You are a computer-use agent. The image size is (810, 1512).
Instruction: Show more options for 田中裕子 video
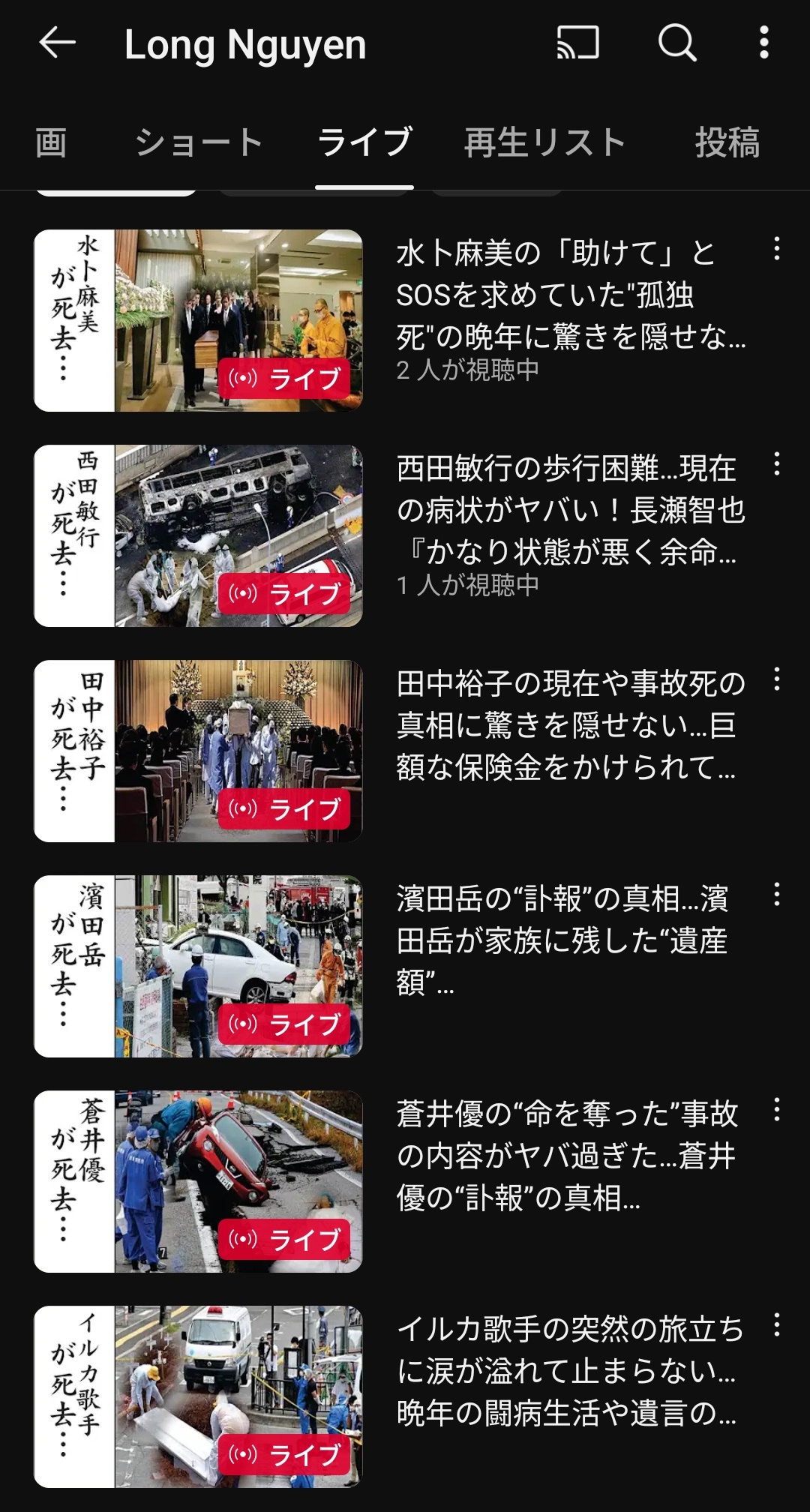tap(776, 679)
